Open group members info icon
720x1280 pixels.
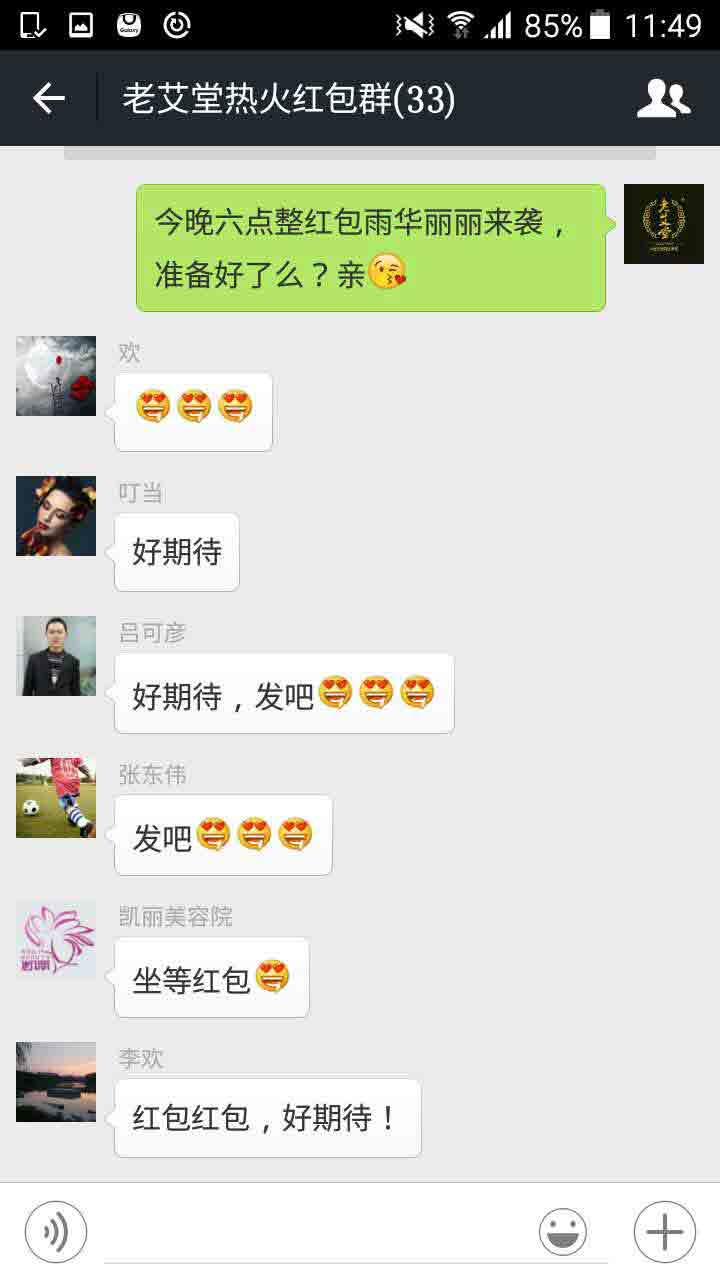click(663, 98)
